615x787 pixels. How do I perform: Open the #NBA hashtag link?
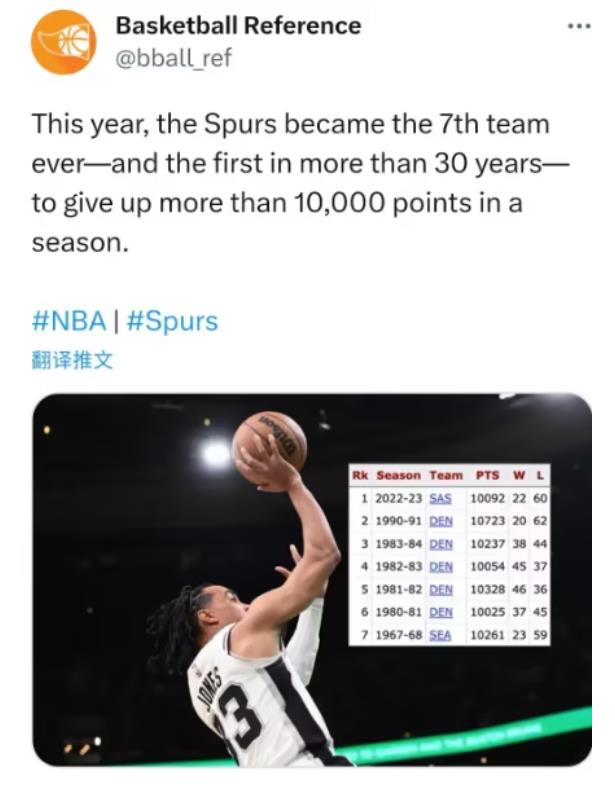(x=69, y=321)
